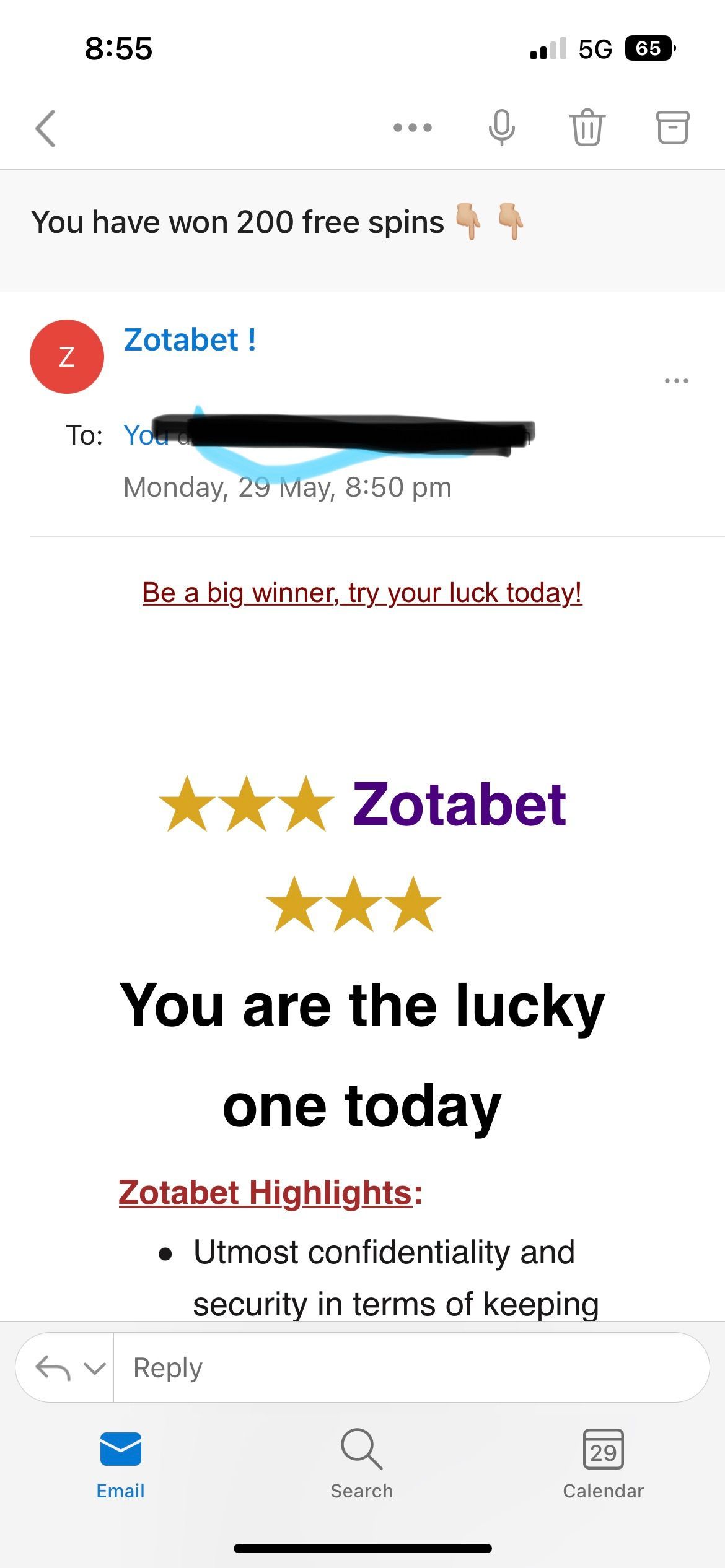
Task: Delete this email with the trash icon
Action: [586, 128]
